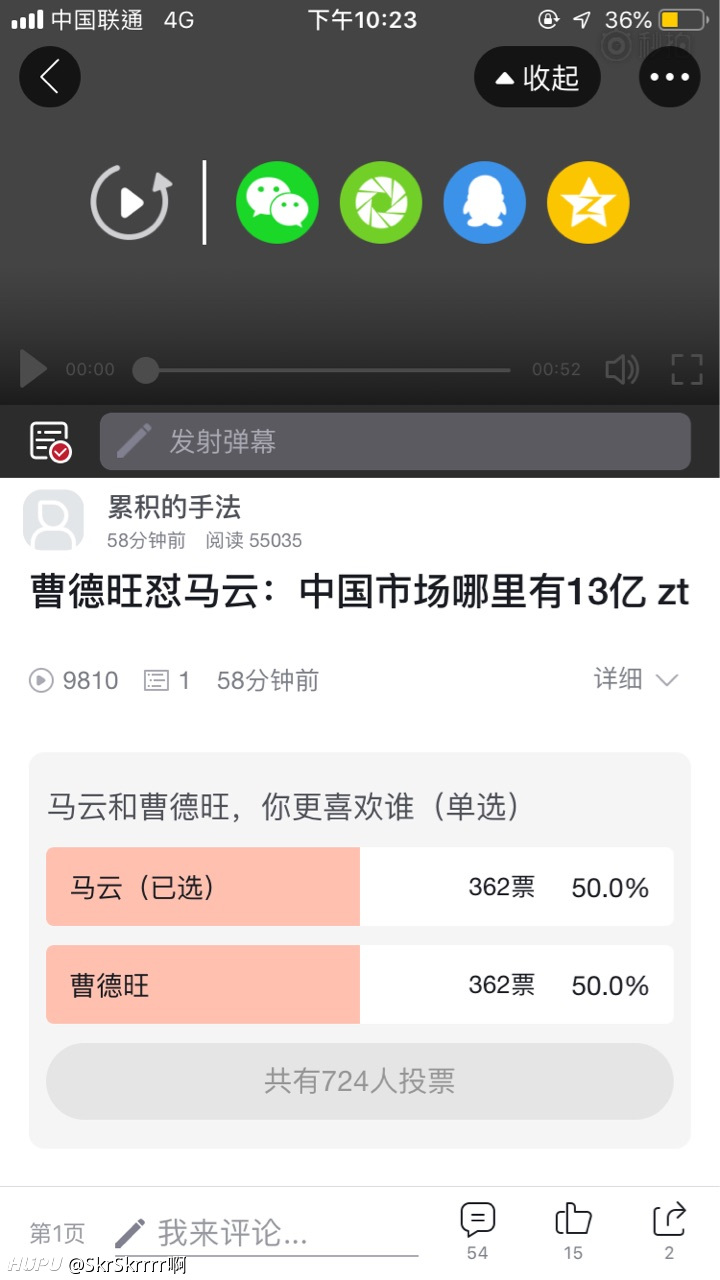
Task: Tap the 发射弹幕 input field
Action: tap(395, 441)
